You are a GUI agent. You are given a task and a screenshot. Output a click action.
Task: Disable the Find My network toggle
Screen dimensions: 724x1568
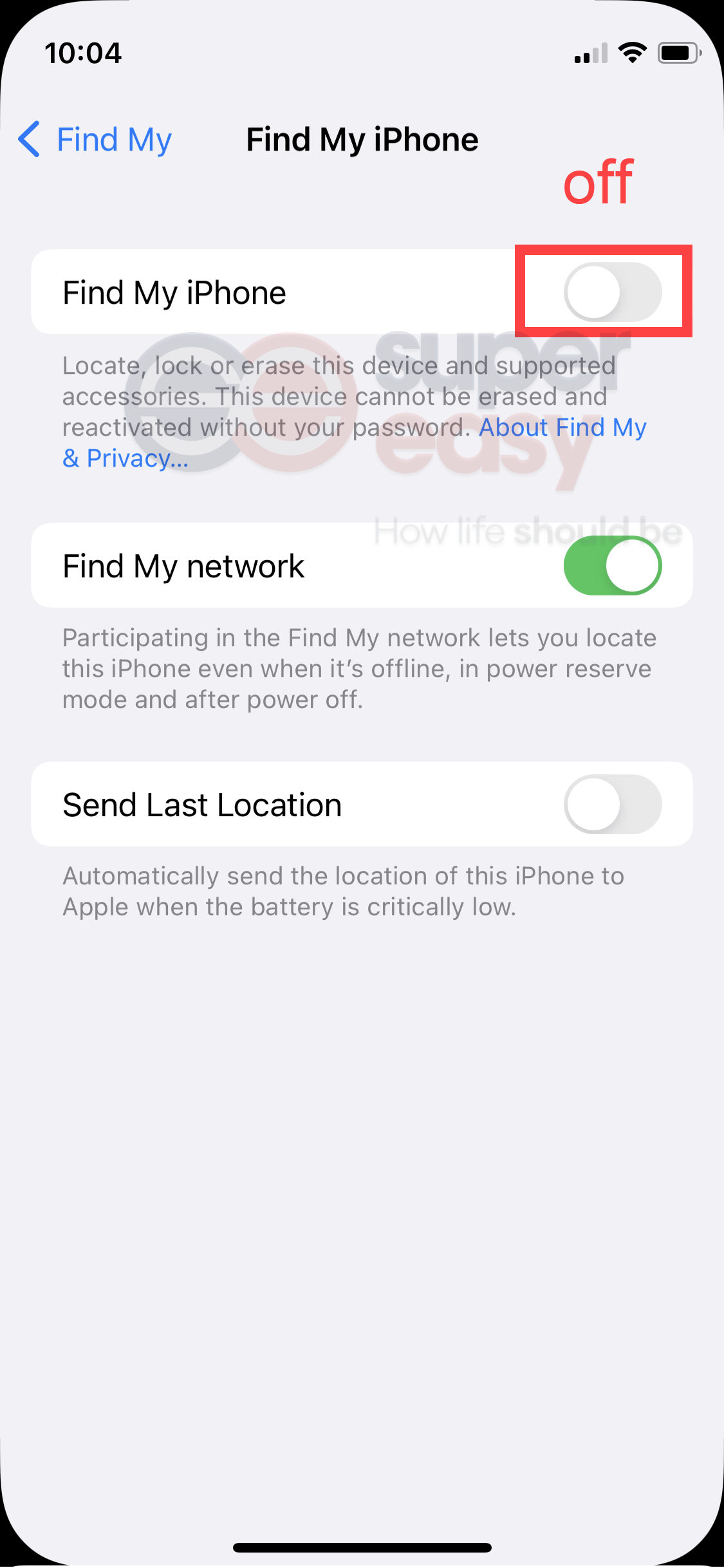point(612,566)
